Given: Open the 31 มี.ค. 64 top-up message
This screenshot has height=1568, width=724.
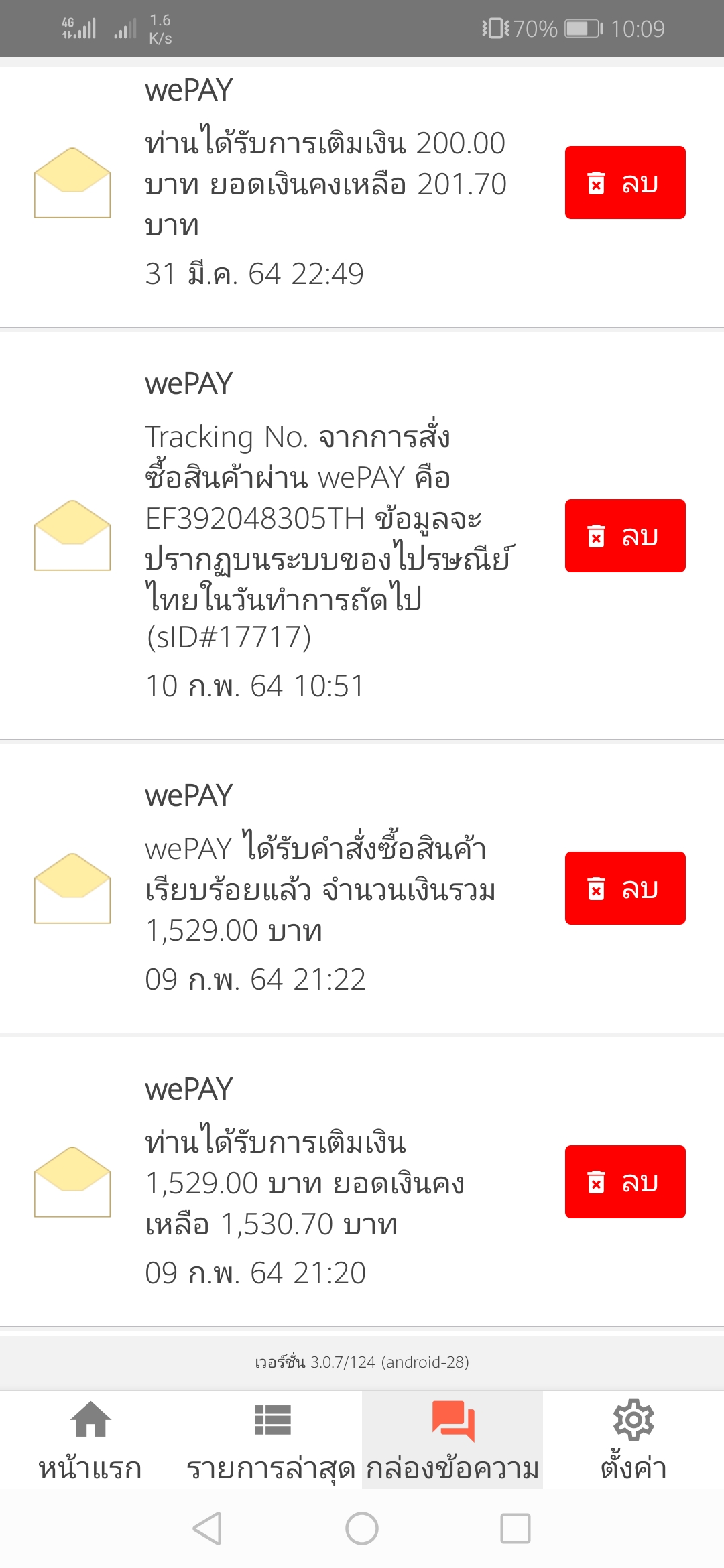Looking at the screenshot, I should [x=325, y=184].
